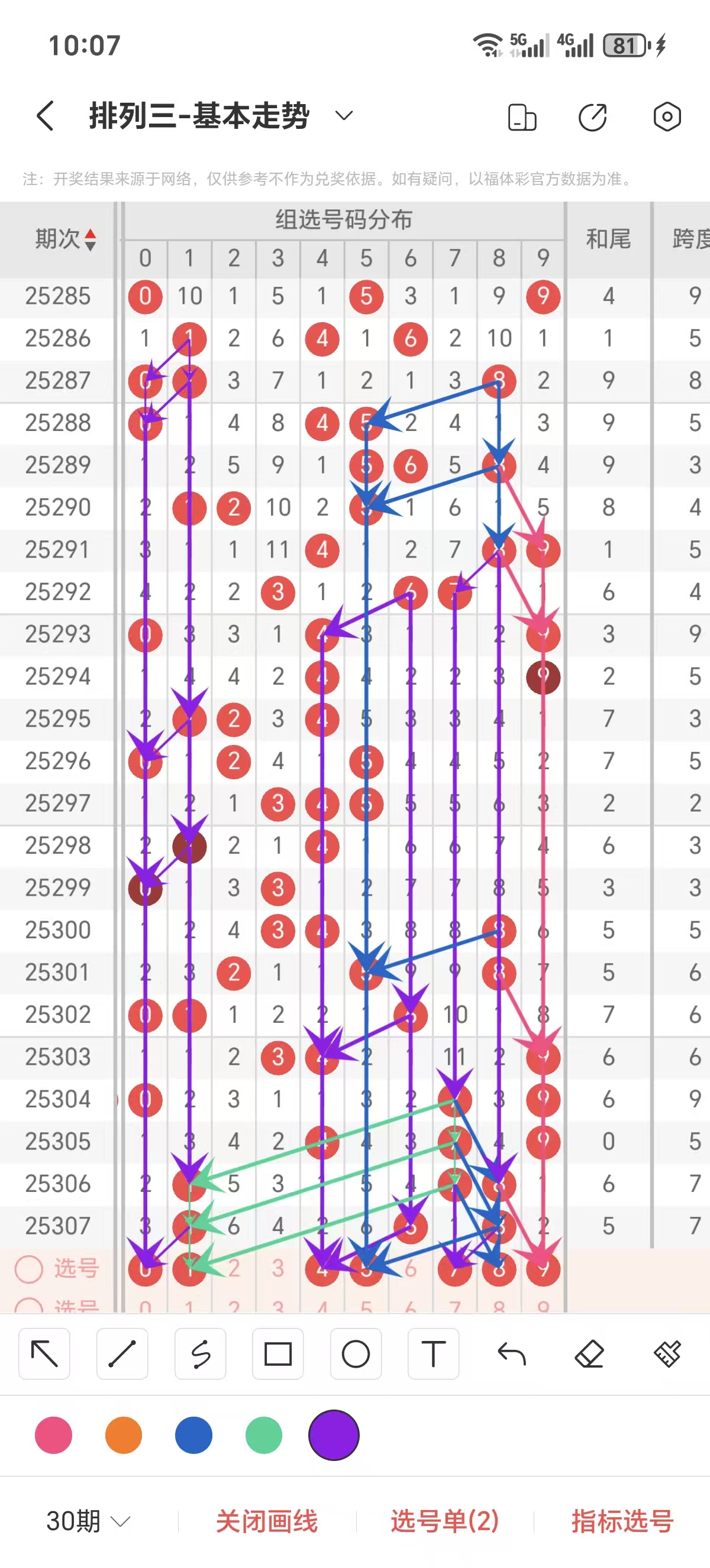Open the 30期 period dropdown
This screenshot has height=1568, width=710.
(88, 1521)
